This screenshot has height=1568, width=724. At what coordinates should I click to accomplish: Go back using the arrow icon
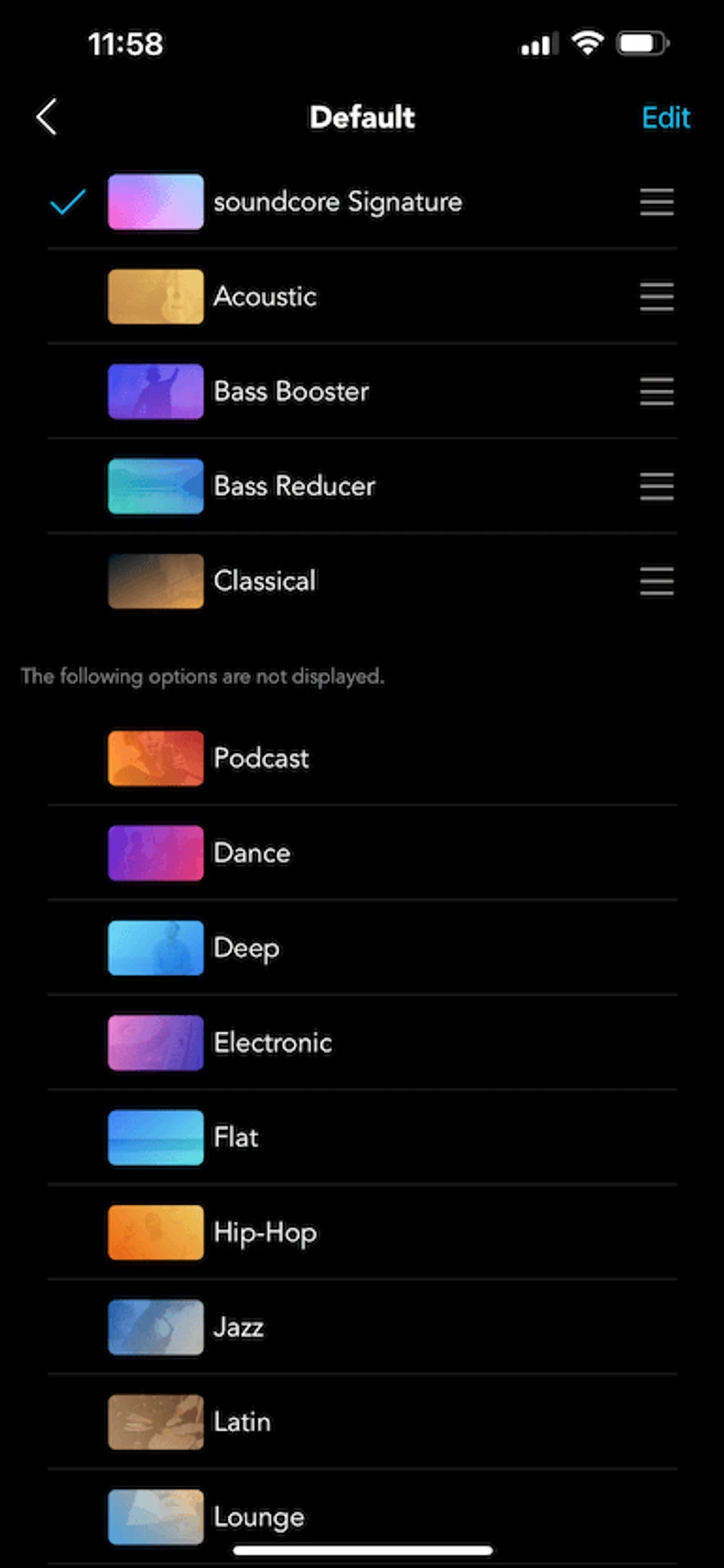point(47,118)
